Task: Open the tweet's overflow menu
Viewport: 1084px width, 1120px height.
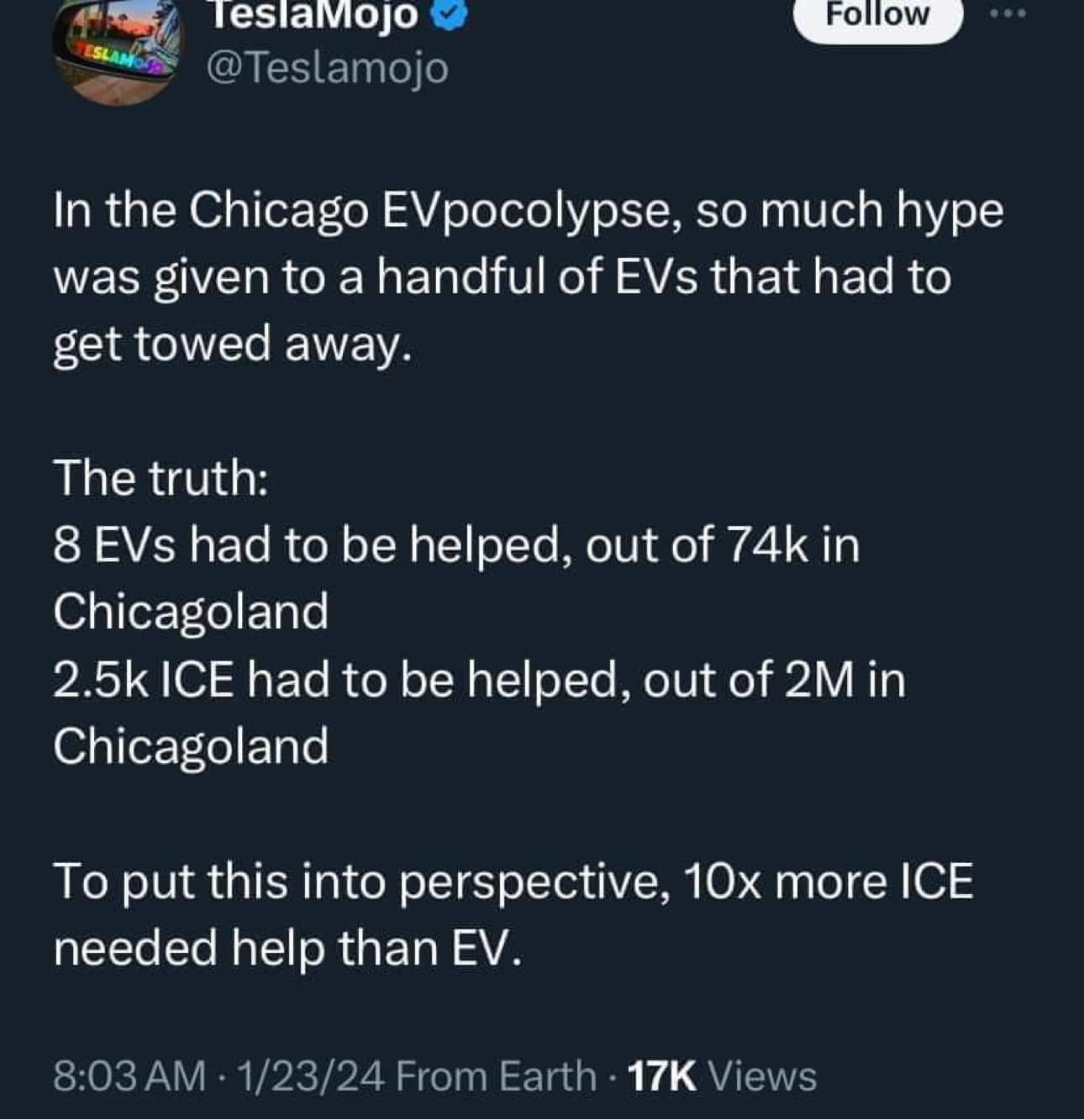Action: (1008, 14)
